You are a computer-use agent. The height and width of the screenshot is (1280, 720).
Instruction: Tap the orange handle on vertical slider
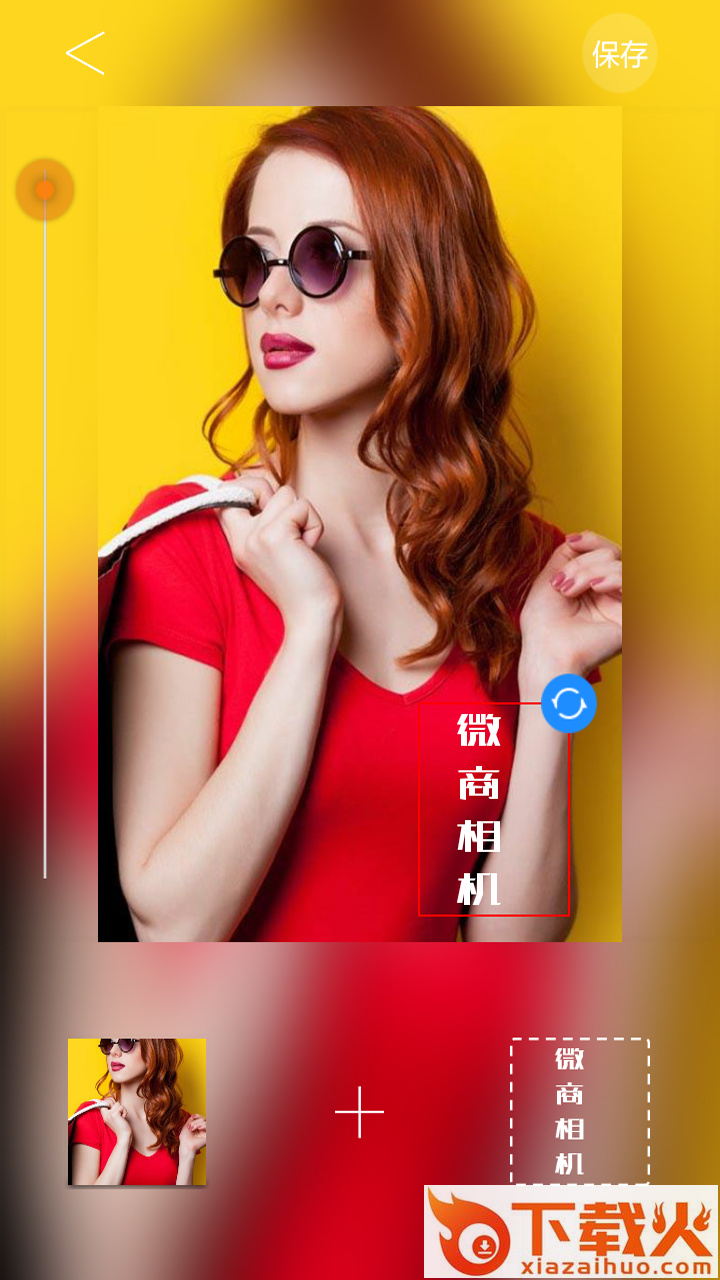(x=45, y=190)
